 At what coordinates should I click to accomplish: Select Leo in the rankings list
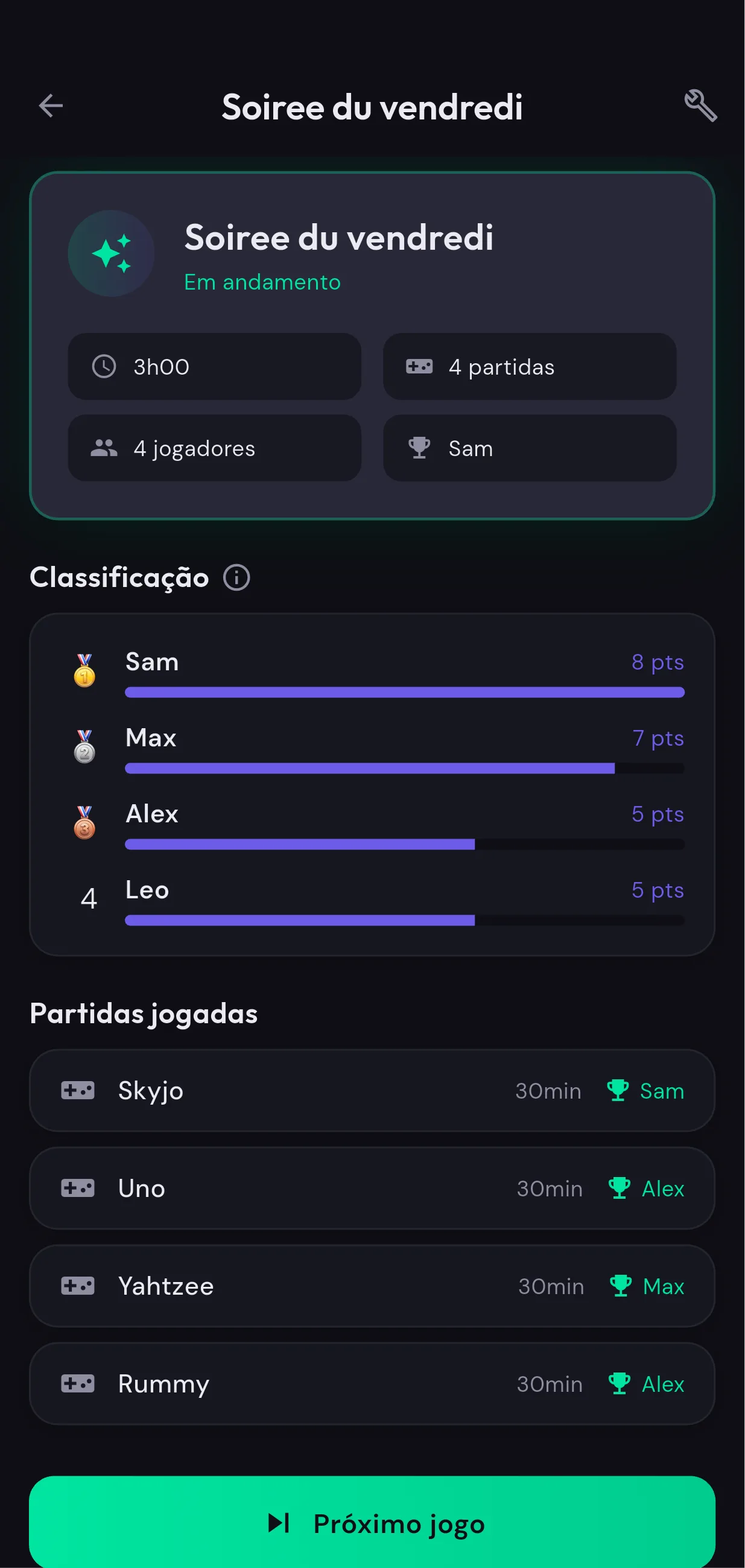click(x=147, y=890)
